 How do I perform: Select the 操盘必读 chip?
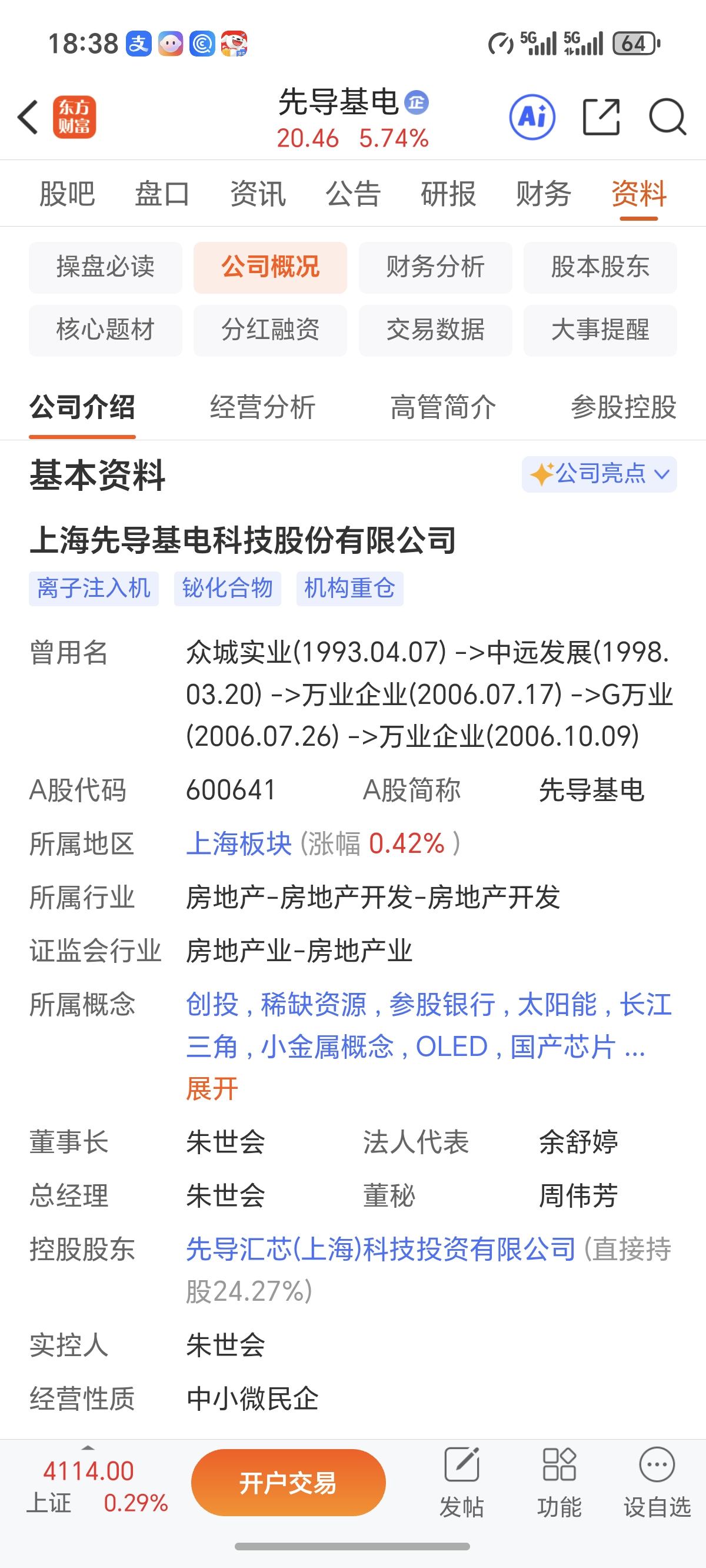[105, 267]
